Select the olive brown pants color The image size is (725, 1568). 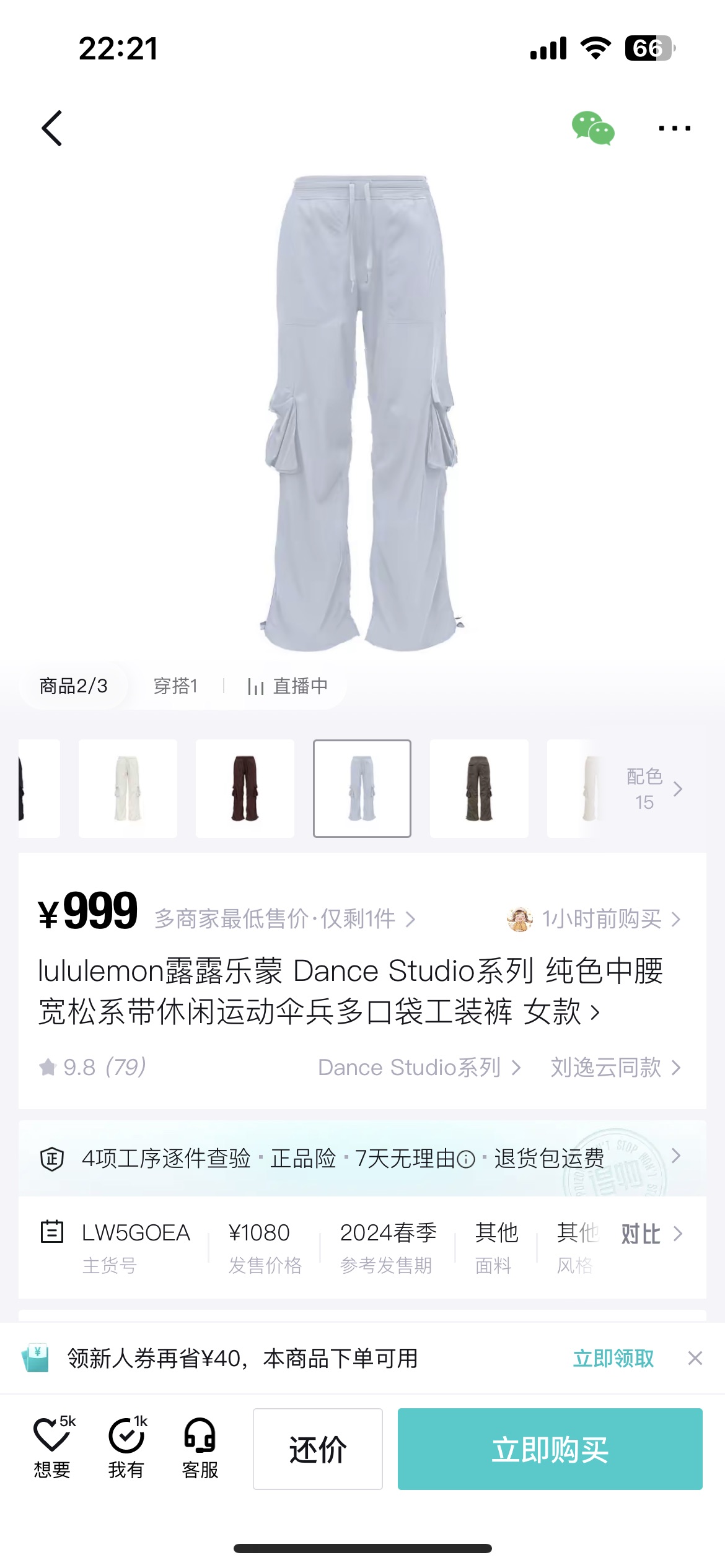pos(479,788)
